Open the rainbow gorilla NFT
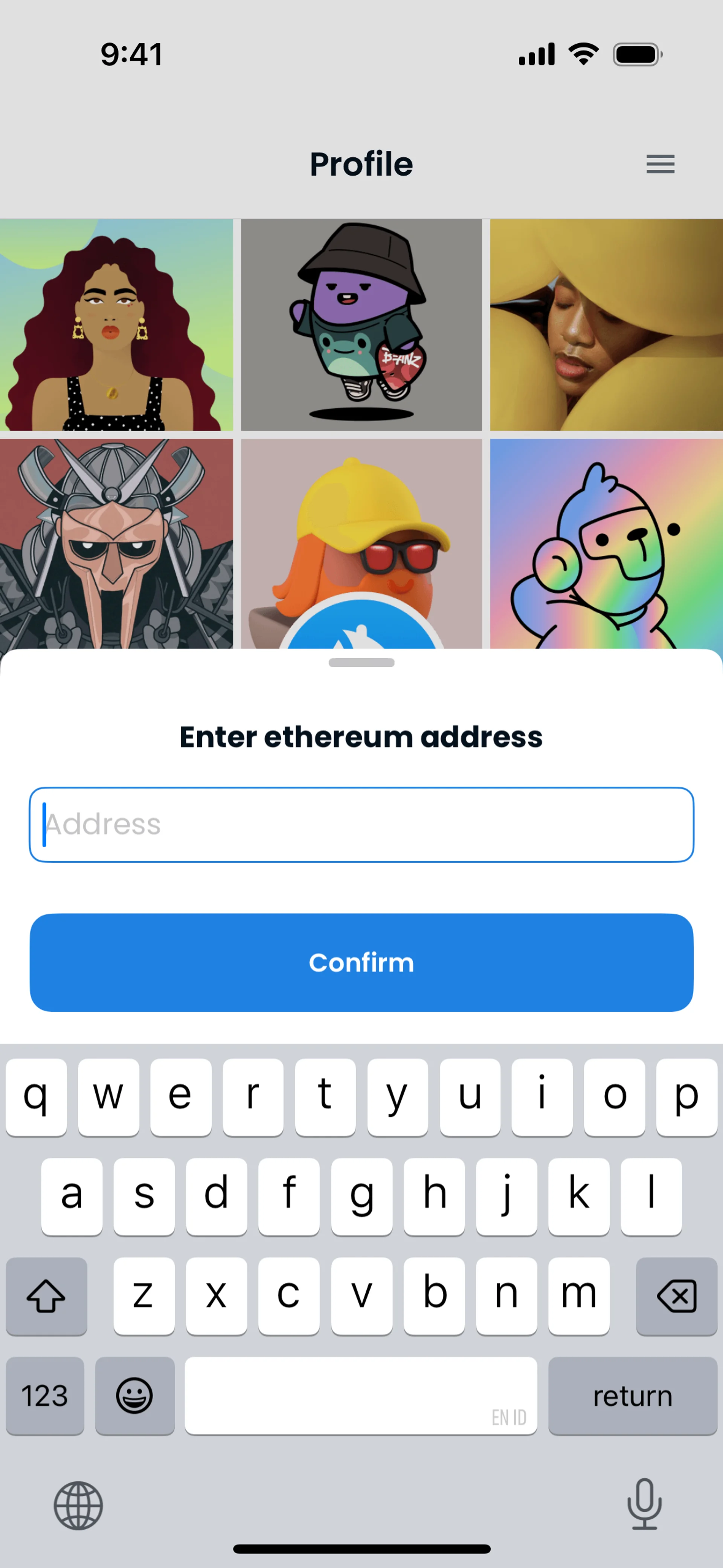 [x=606, y=543]
